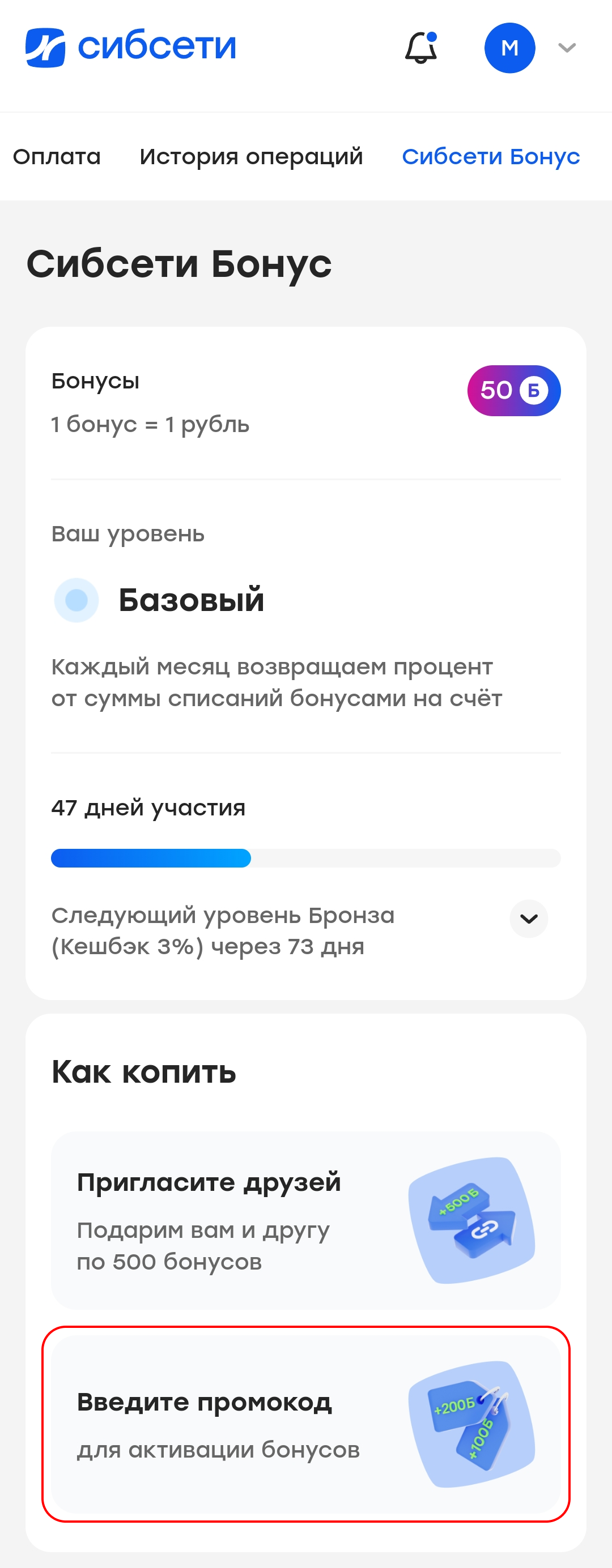Screen dimensions: 612x1568
Task: Expand next level Бронза details
Action: [x=529, y=918]
